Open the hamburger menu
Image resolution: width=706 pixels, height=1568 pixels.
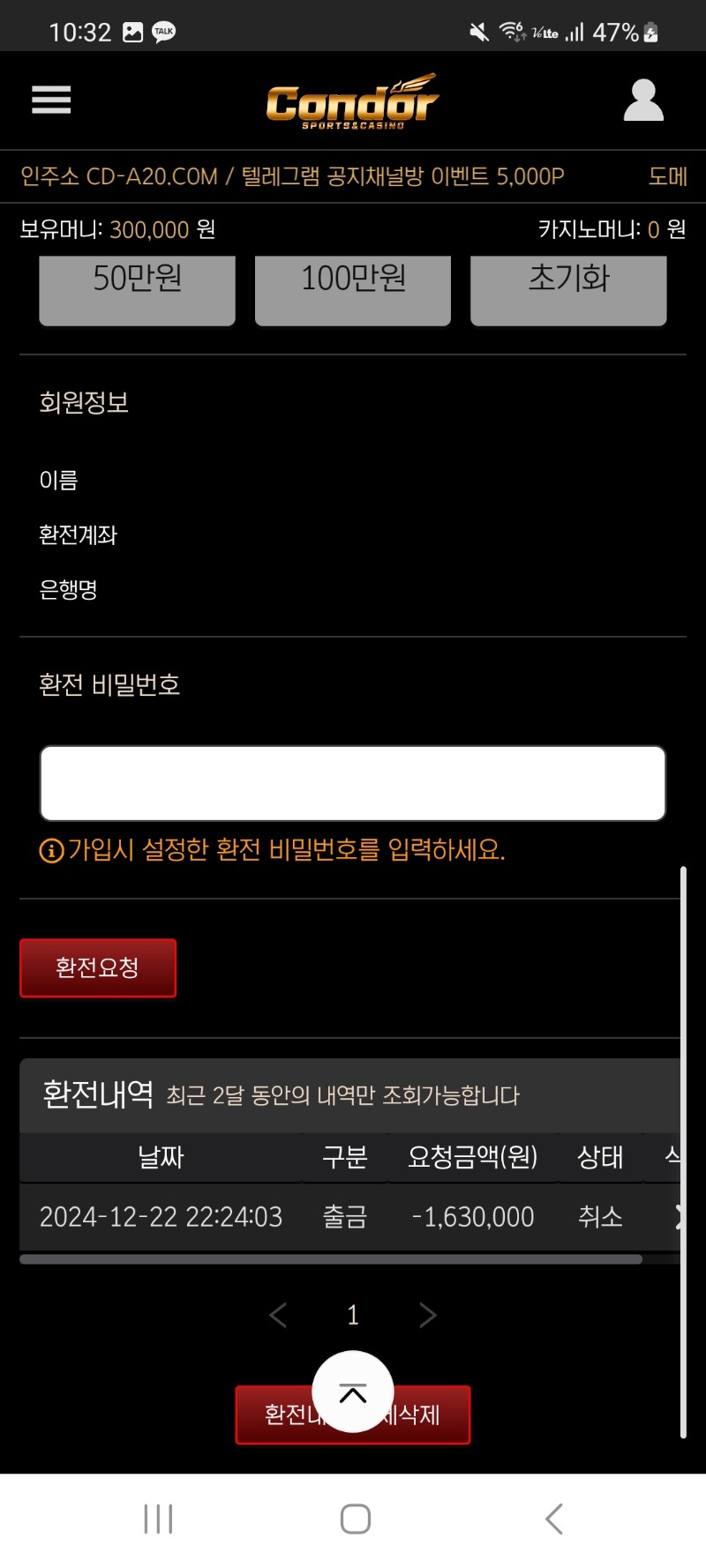point(51,100)
